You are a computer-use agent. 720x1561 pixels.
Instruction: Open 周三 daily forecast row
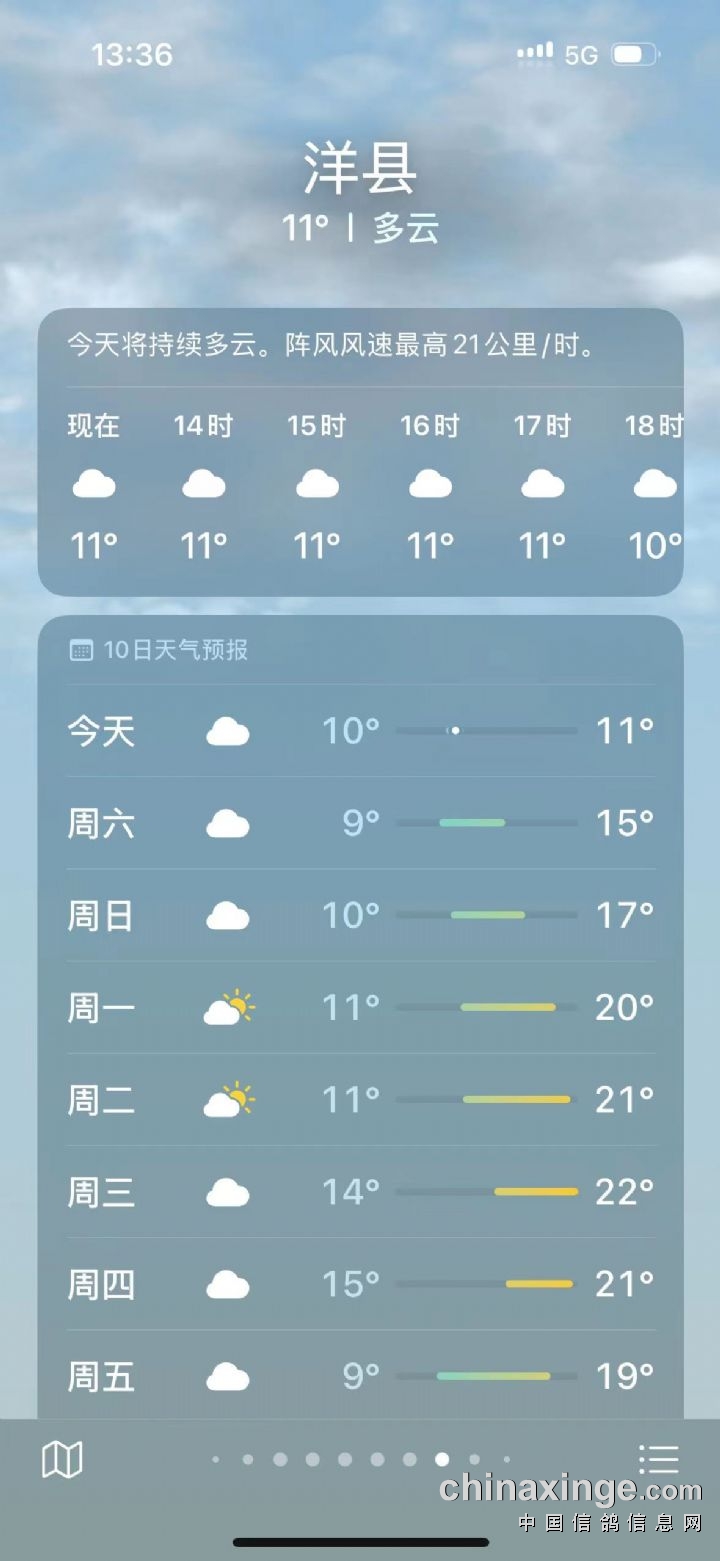(x=360, y=1192)
